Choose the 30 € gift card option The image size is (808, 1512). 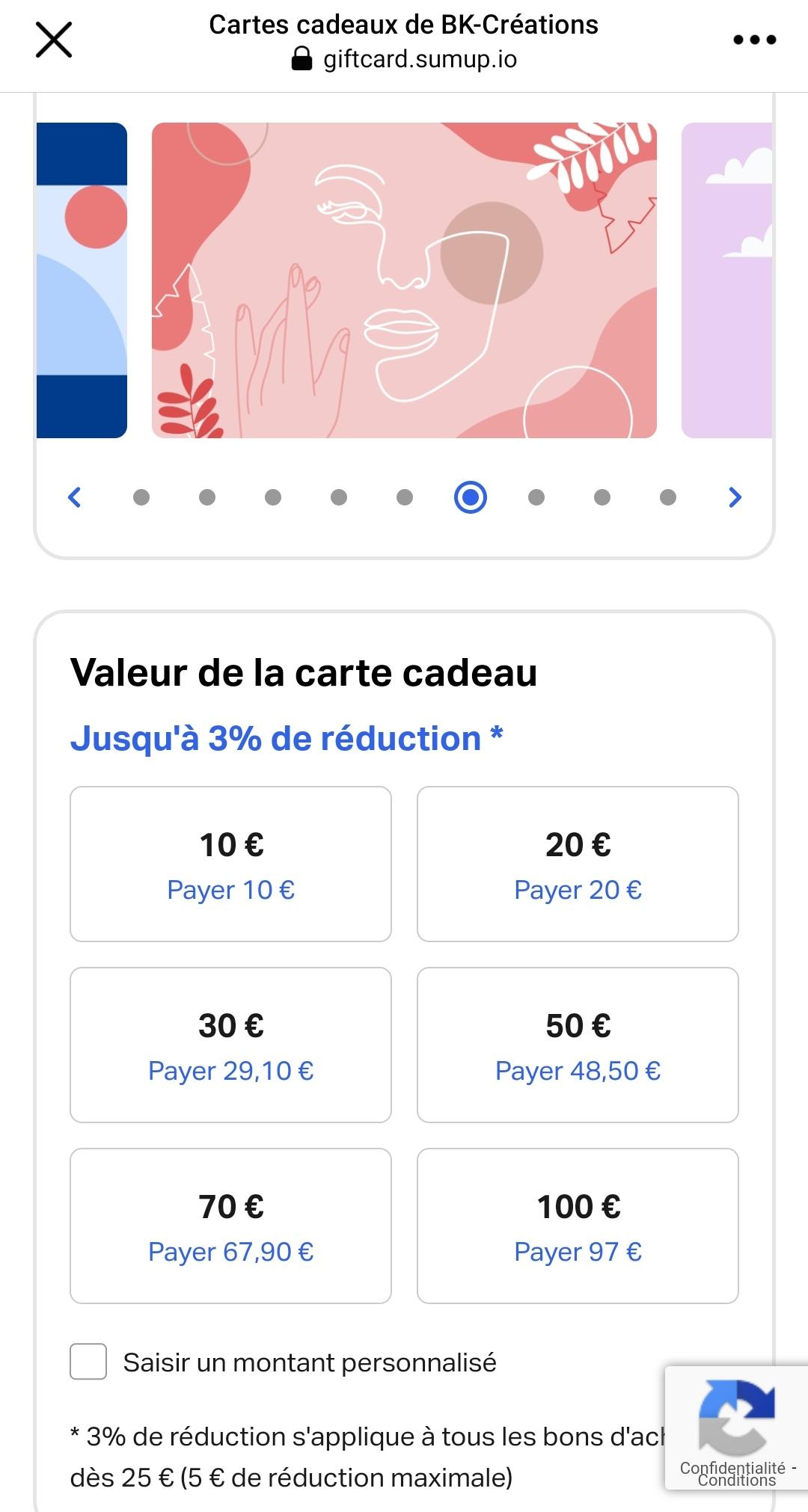230,1045
